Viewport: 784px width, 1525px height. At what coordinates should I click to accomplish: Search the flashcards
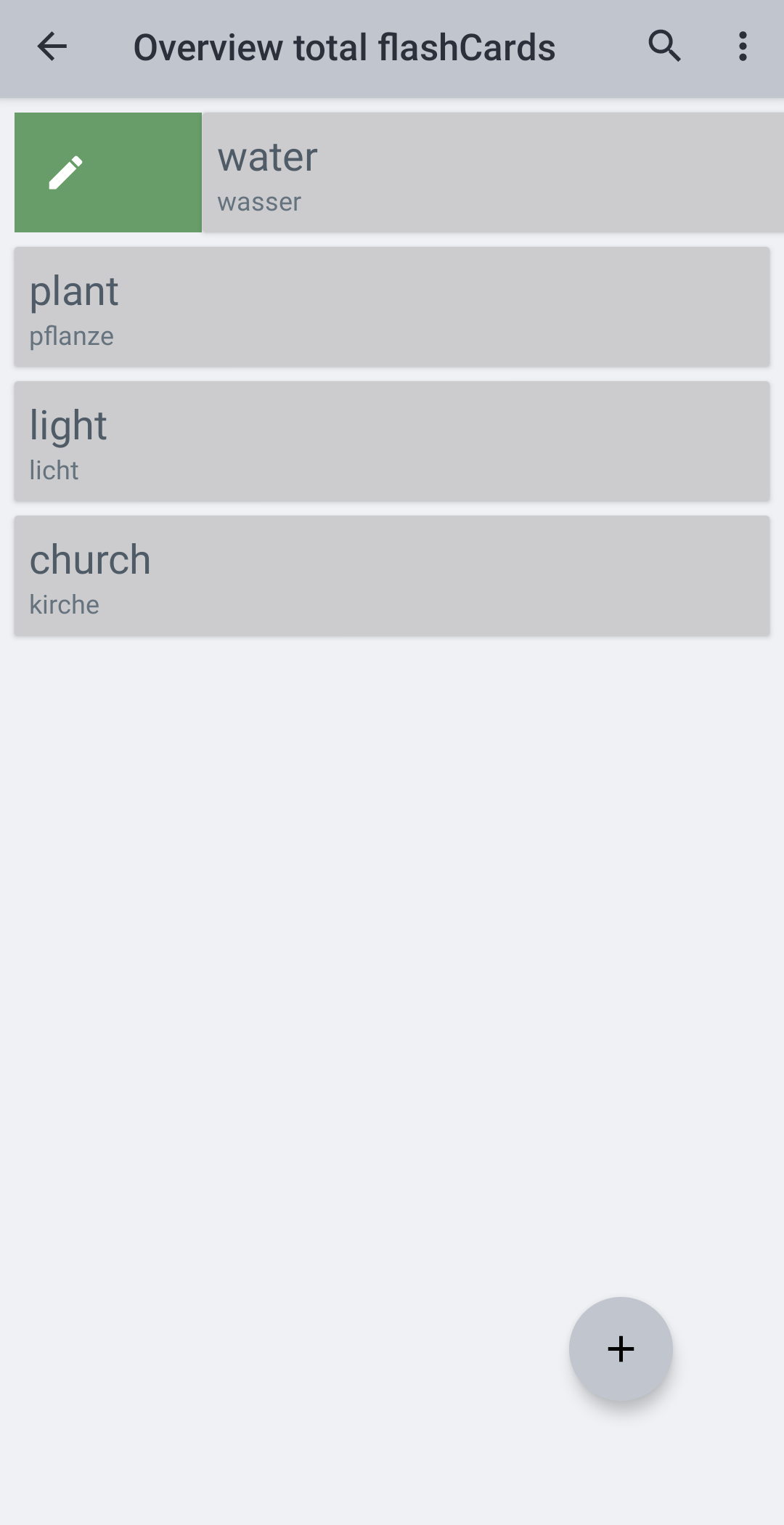[664, 47]
